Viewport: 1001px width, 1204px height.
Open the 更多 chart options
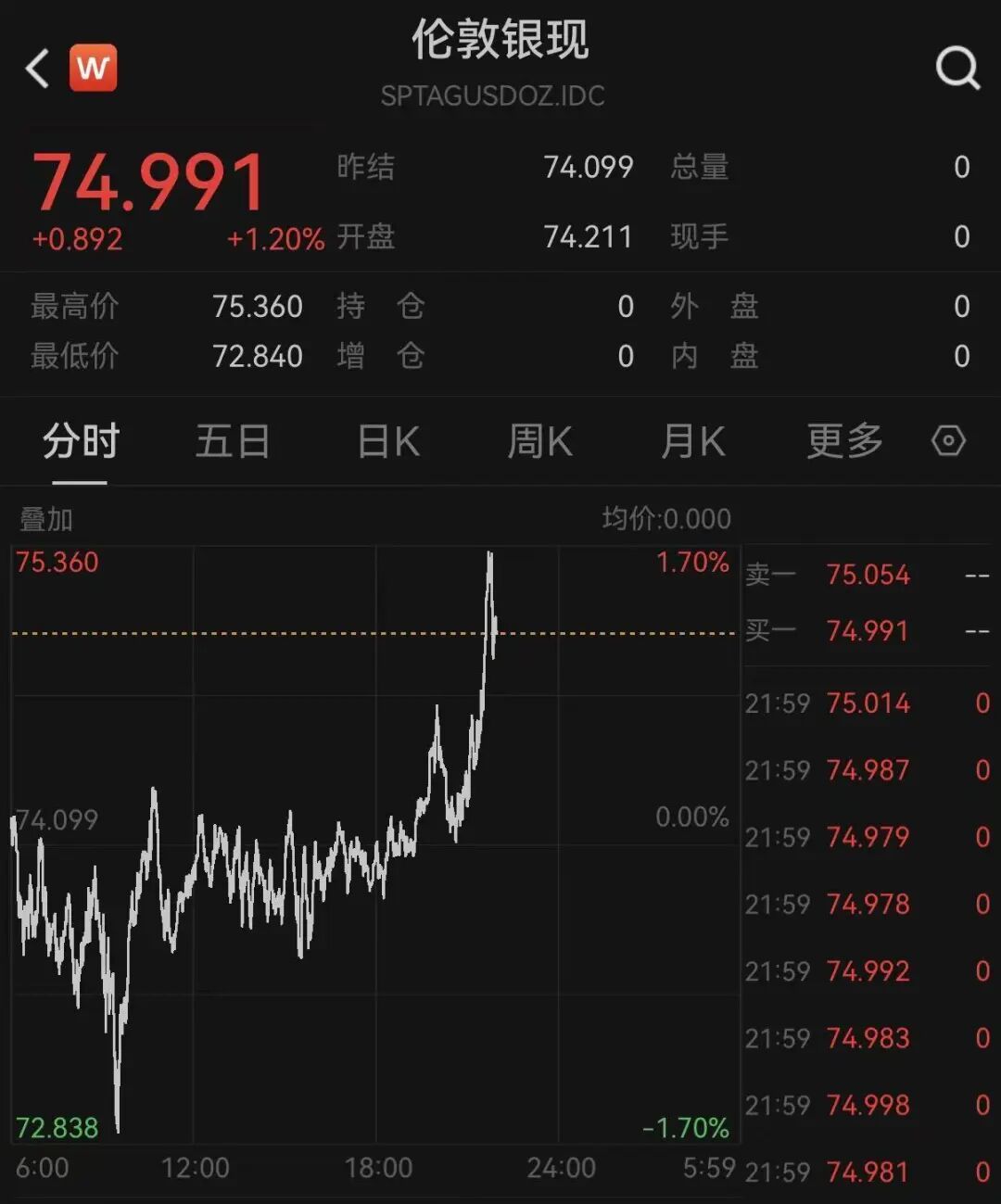click(x=843, y=441)
